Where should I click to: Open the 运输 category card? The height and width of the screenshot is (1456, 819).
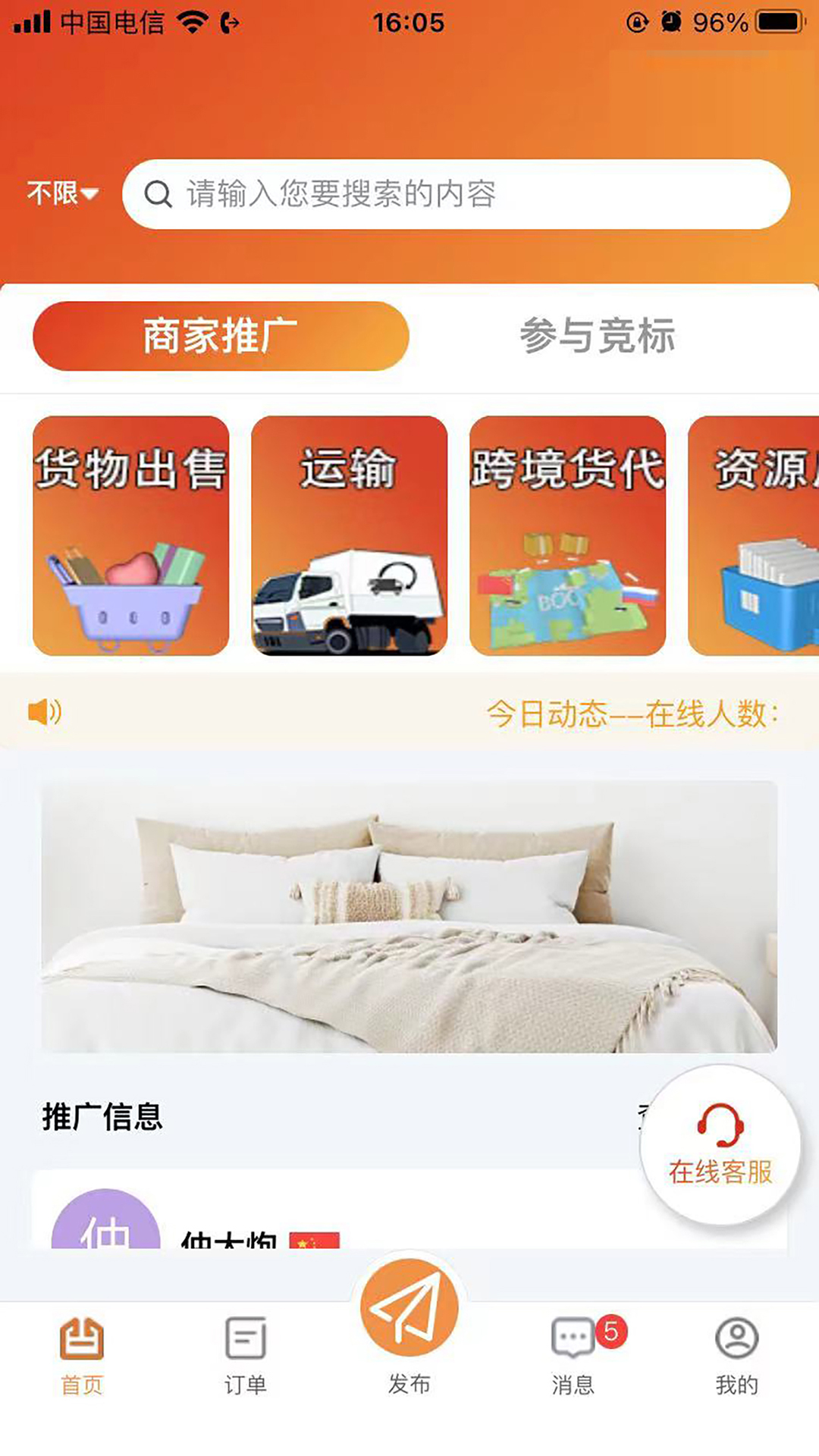point(349,535)
